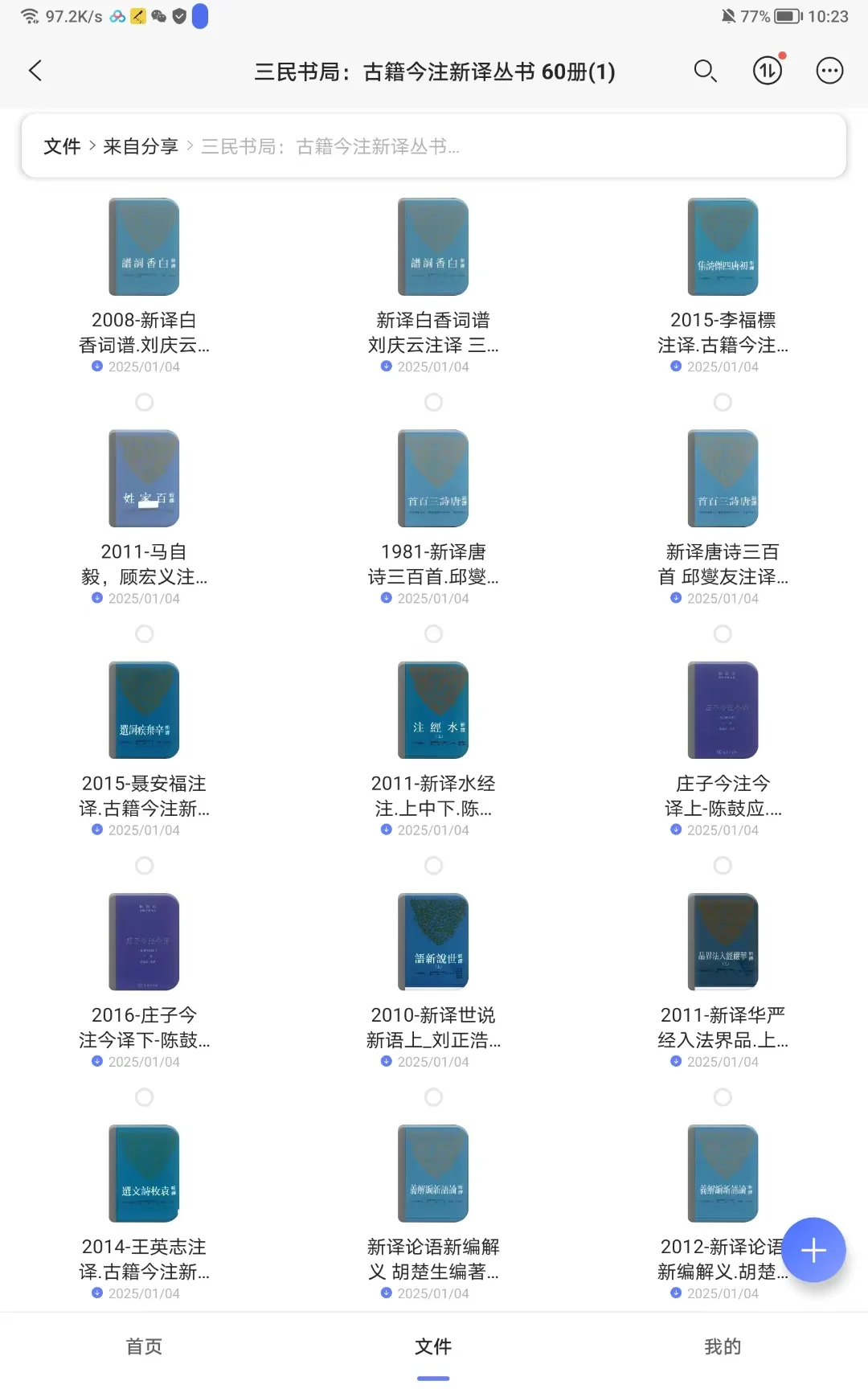Viewport: 868px width, 1389px height.
Task: Open 2011-新译水经注.上中下 file
Action: [x=433, y=748]
